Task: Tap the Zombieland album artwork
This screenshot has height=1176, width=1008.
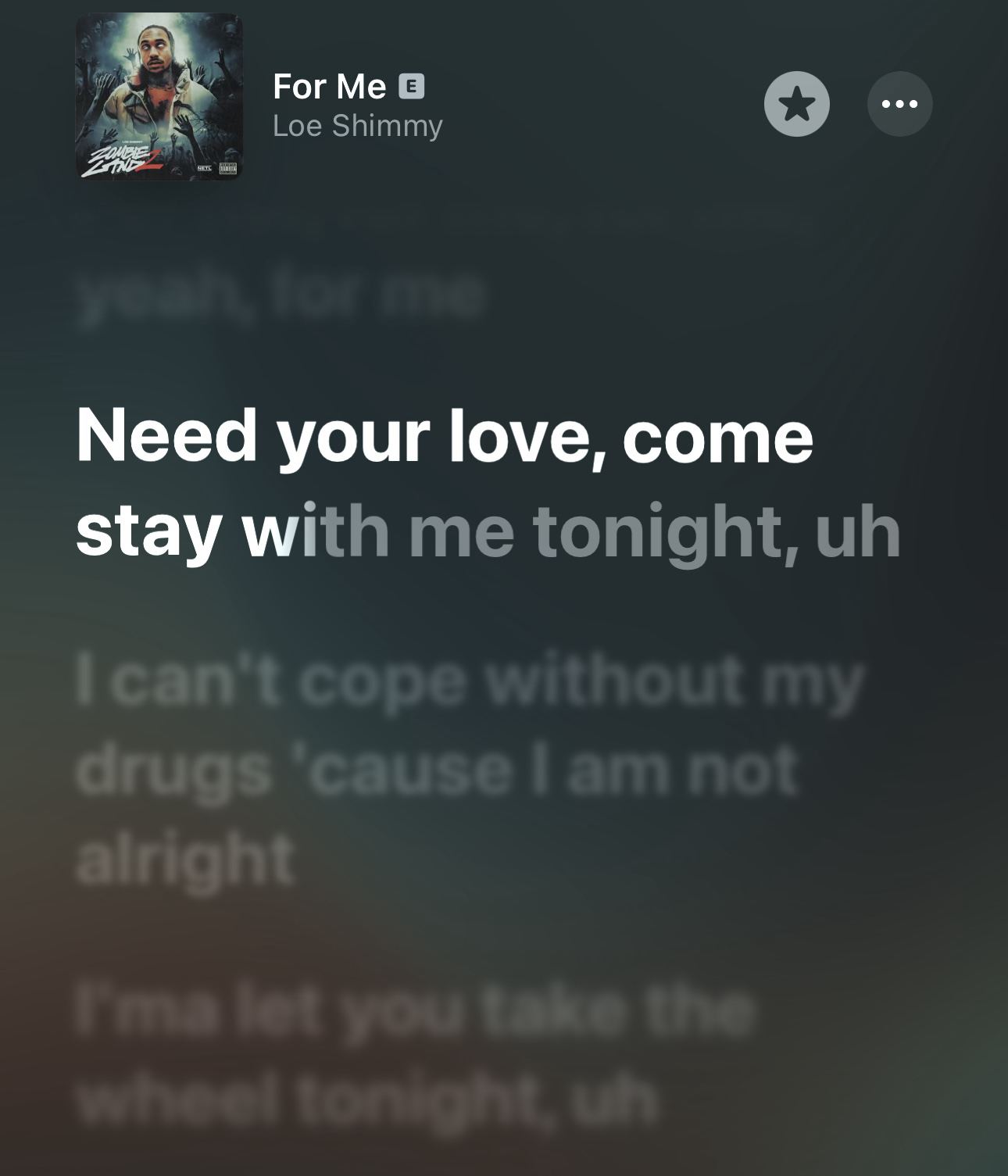Action: click(x=159, y=97)
